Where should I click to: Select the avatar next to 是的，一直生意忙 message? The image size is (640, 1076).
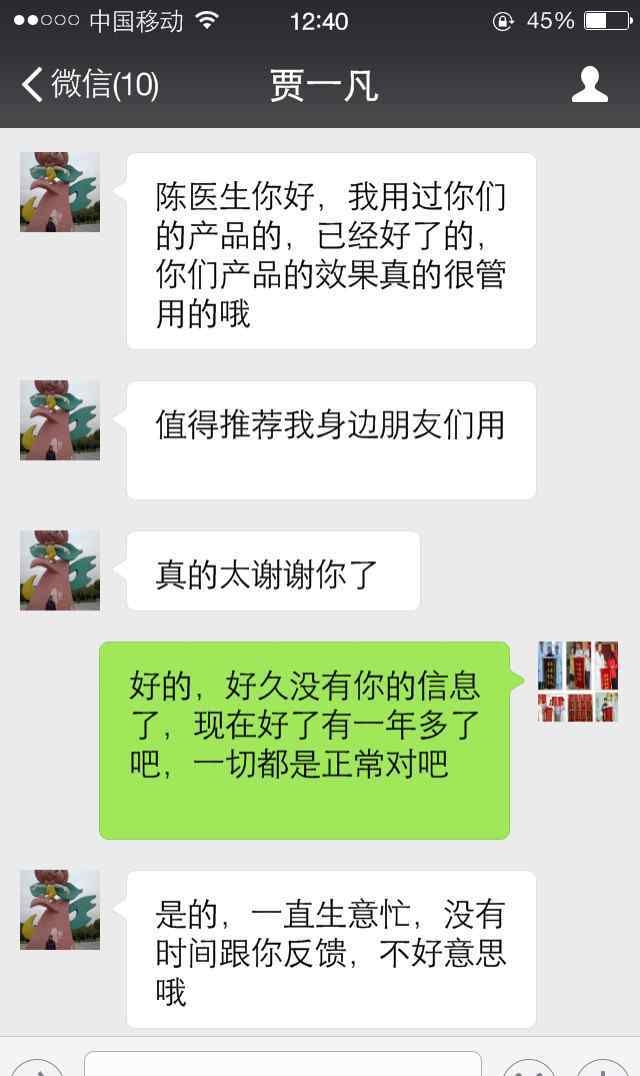point(60,909)
